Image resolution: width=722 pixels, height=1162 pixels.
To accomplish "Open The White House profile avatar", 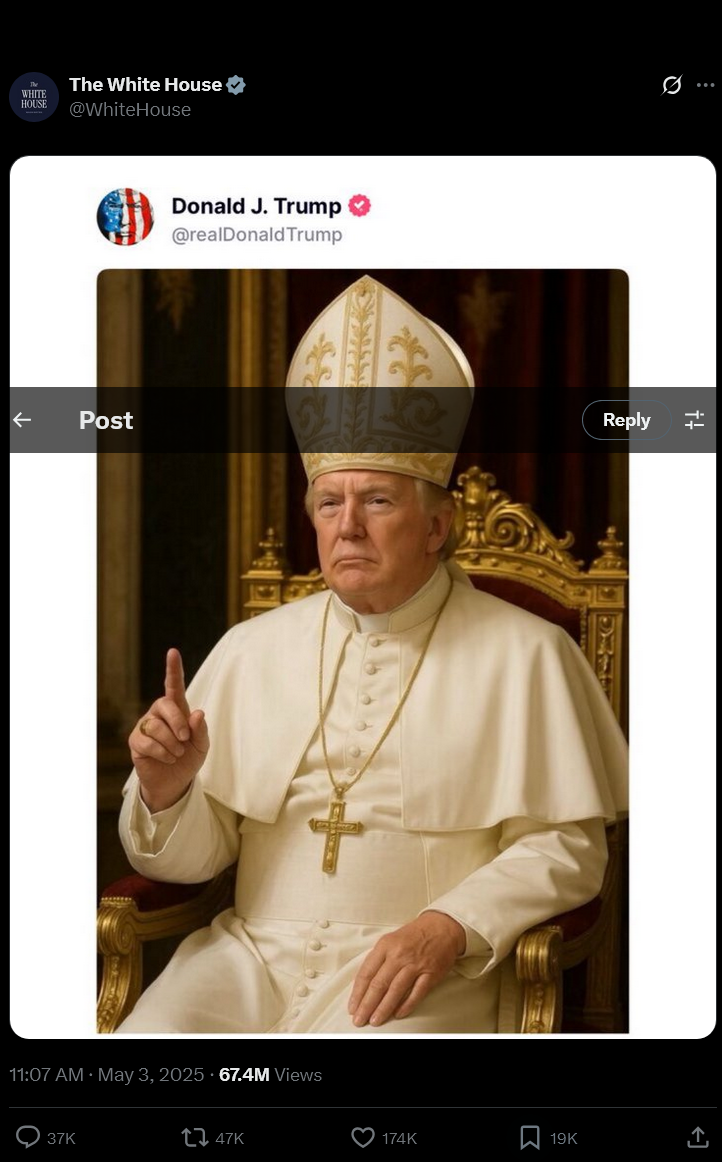I will (x=34, y=97).
